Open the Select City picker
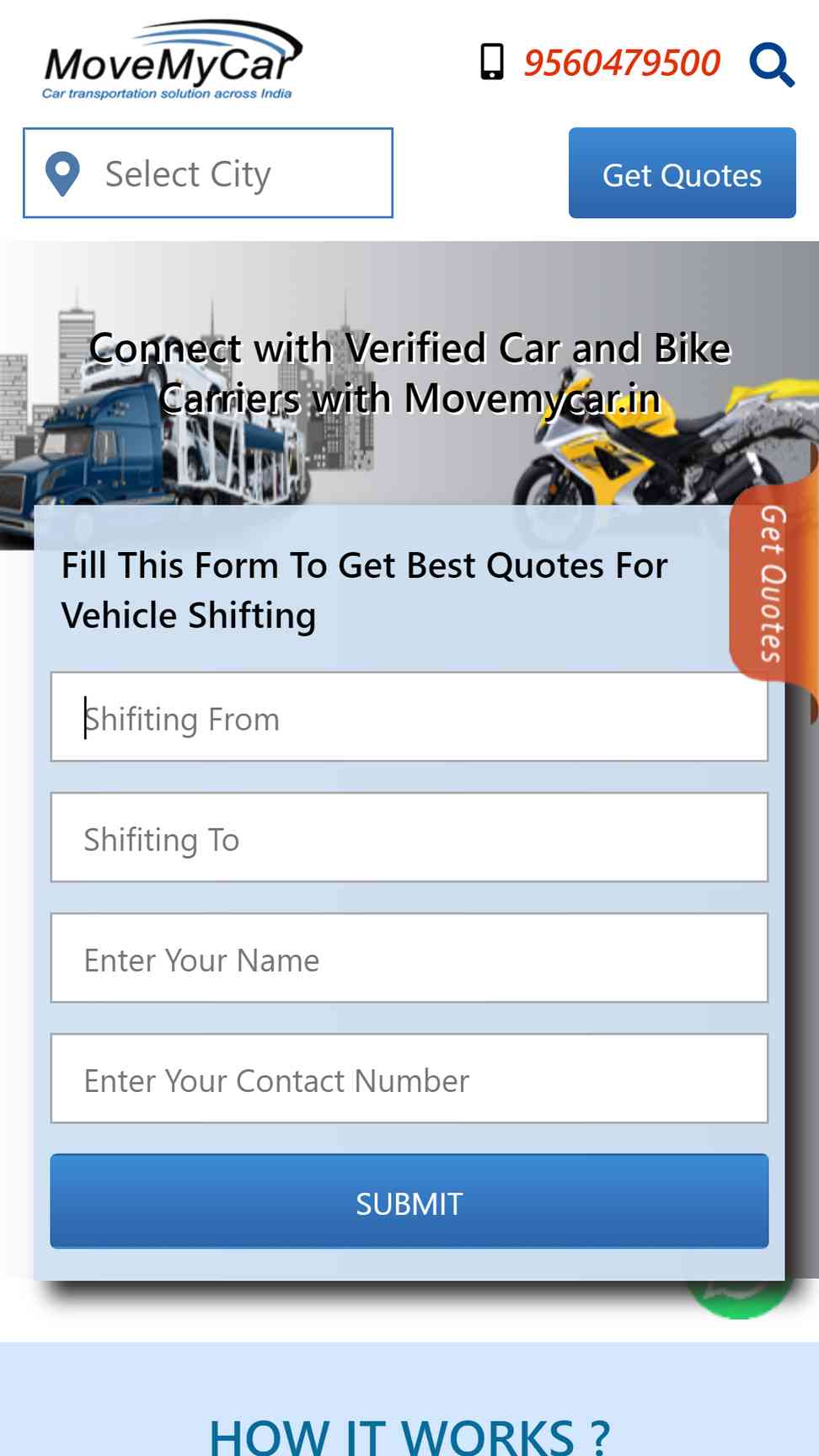The image size is (819, 1456). click(208, 173)
